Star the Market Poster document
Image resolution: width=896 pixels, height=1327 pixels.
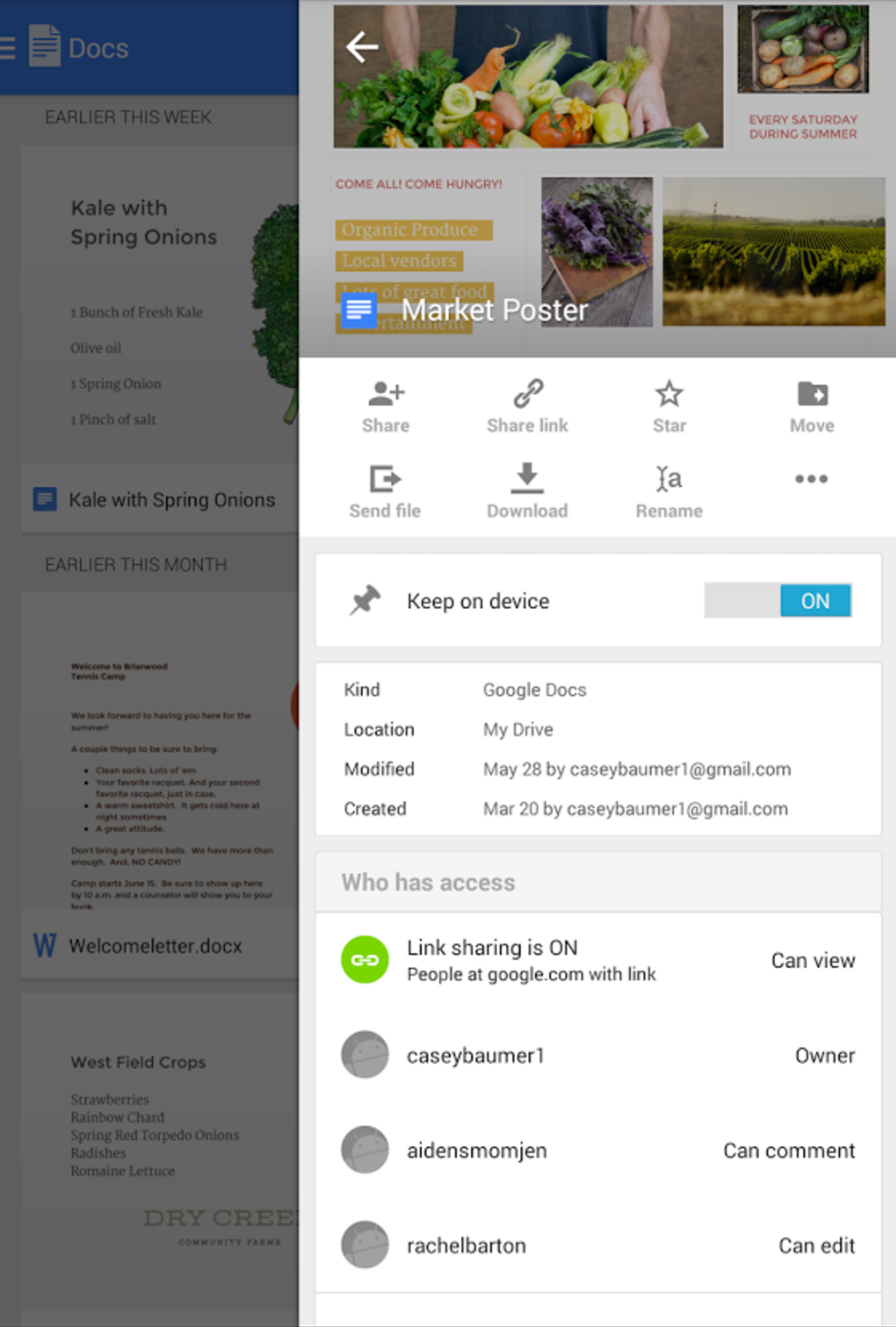click(x=669, y=406)
